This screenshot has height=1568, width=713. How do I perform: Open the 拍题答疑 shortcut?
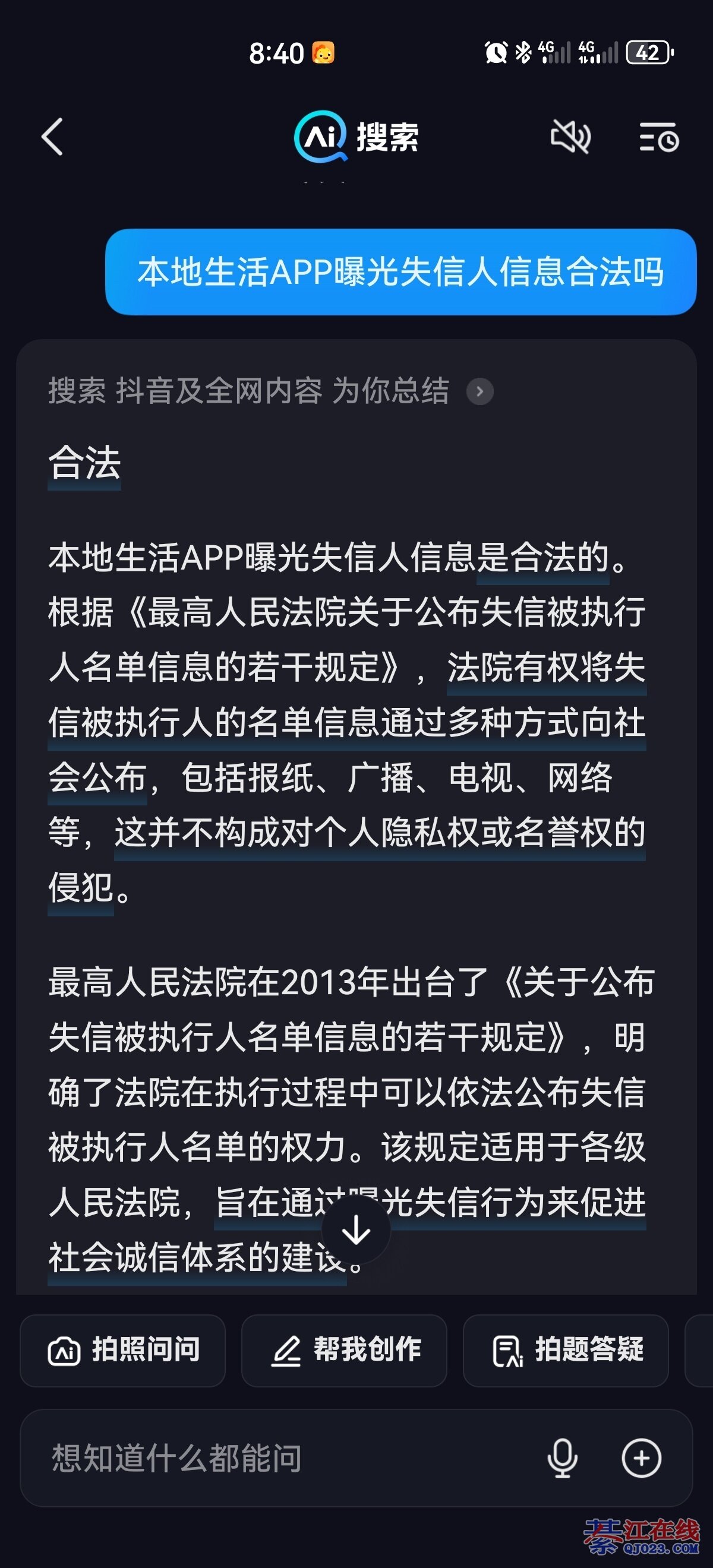(566, 1350)
